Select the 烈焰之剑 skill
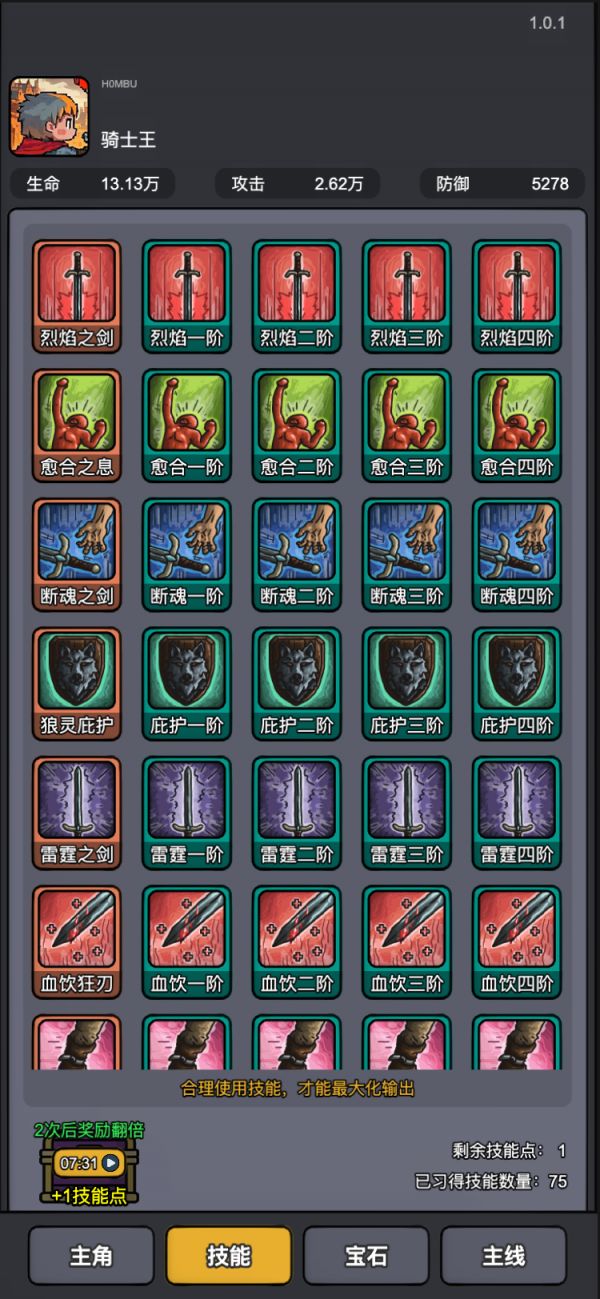Screen dimensions: 600x1299 point(77,296)
